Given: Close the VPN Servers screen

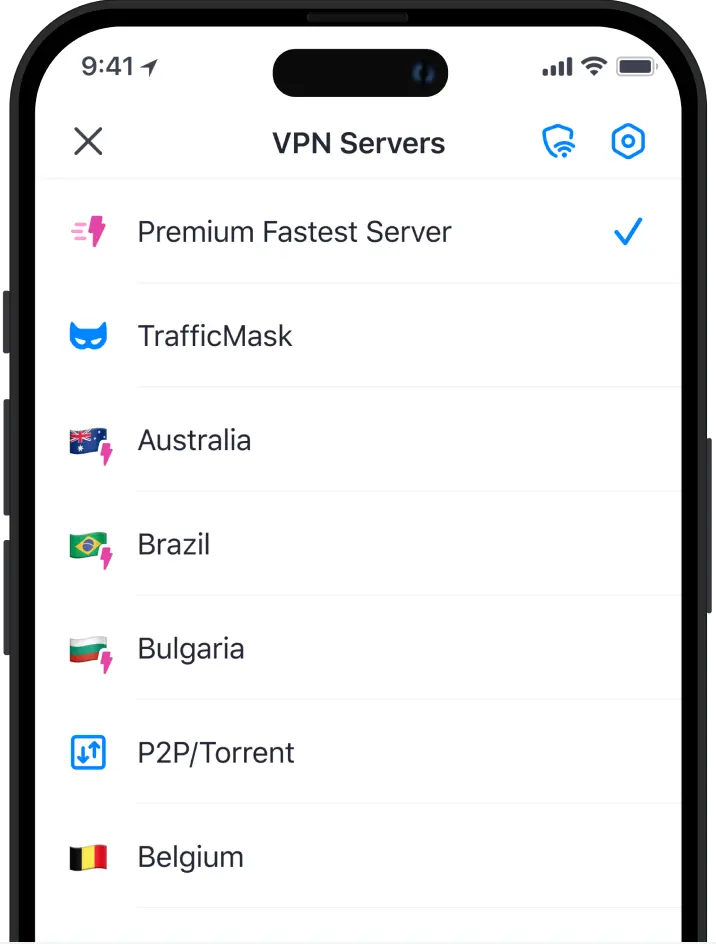Looking at the screenshot, I should (88, 142).
